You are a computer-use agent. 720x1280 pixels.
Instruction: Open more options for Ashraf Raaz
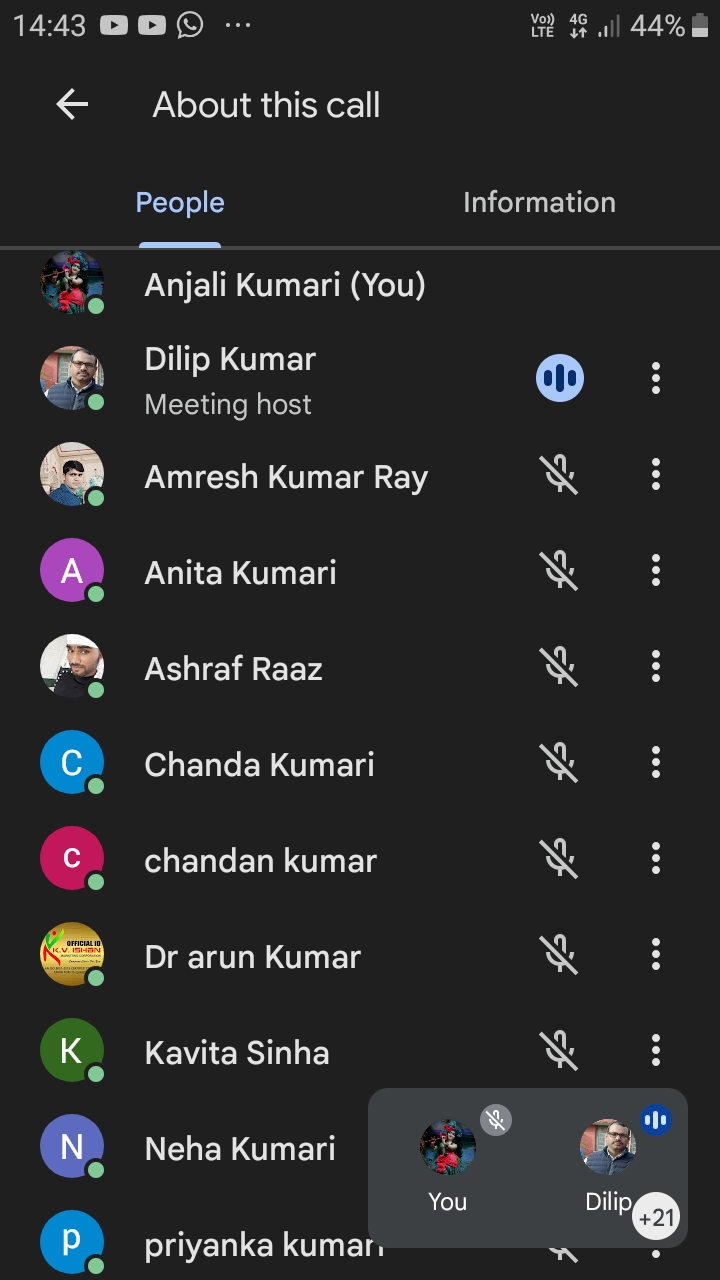pos(656,666)
